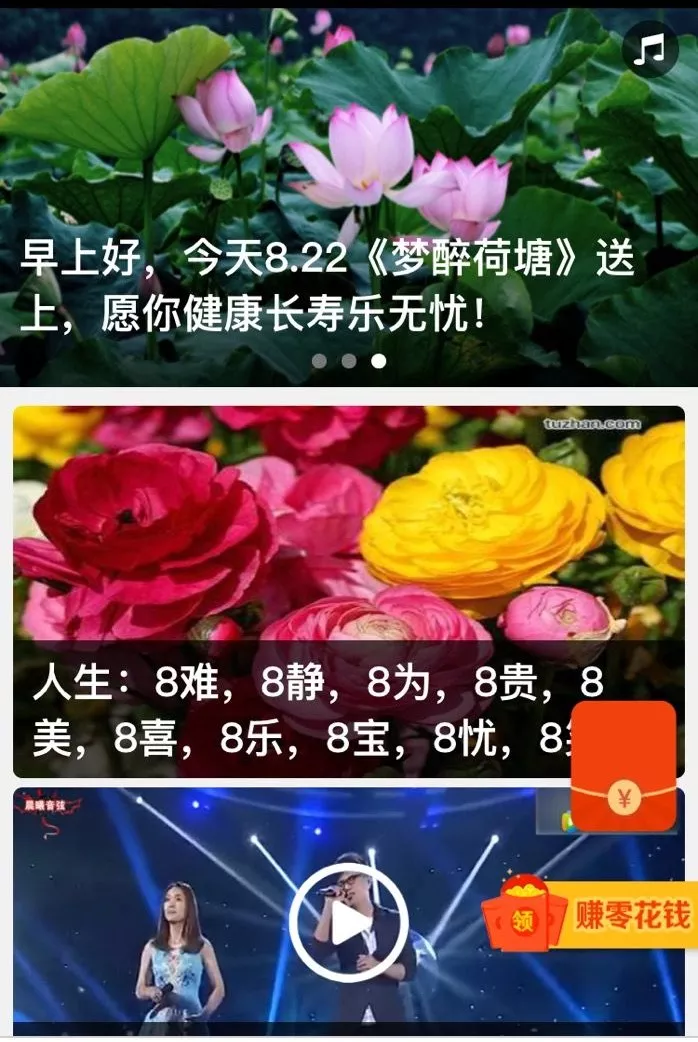
Task: Open the floating red envelope
Action: point(623,766)
